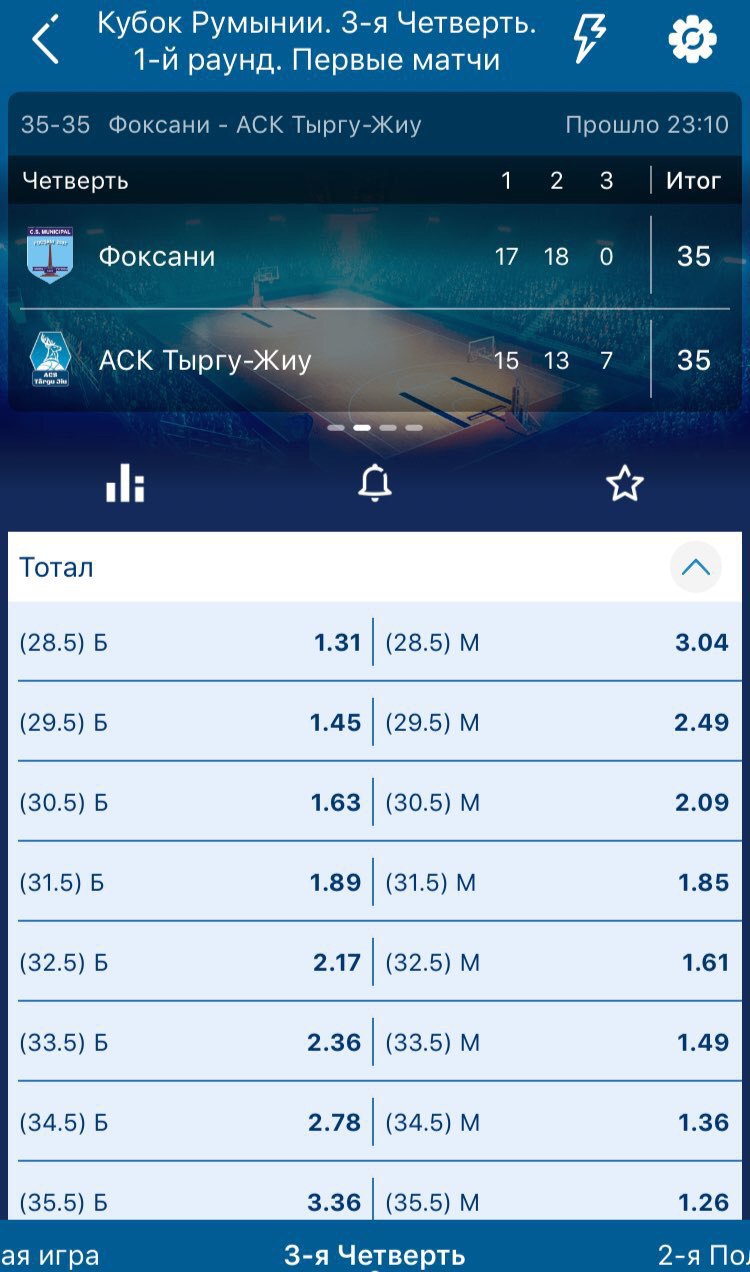Viewport: 750px width, 1272px height.
Task: Select the 3-я Четверть tab
Action: 375,1255
